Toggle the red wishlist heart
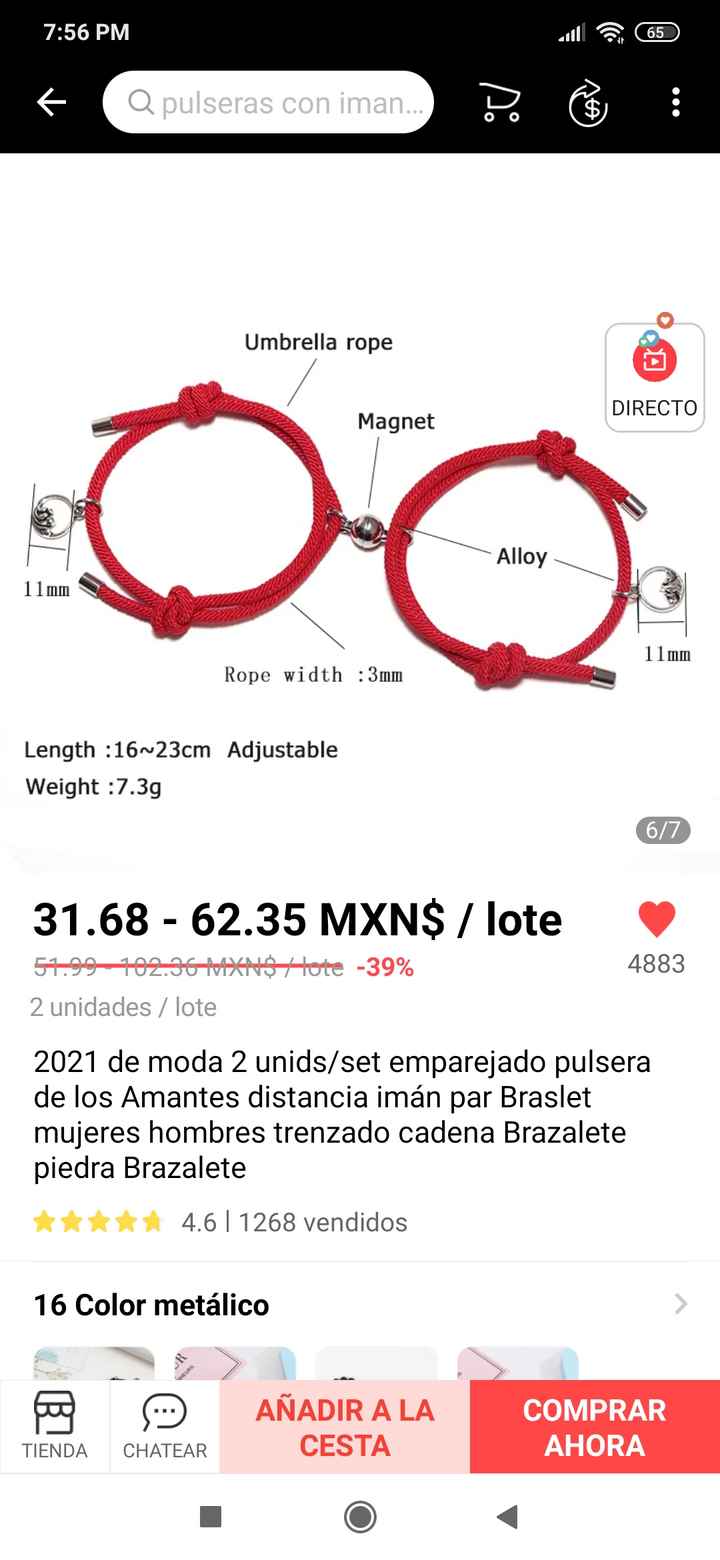720x1560 pixels. [657, 918]
